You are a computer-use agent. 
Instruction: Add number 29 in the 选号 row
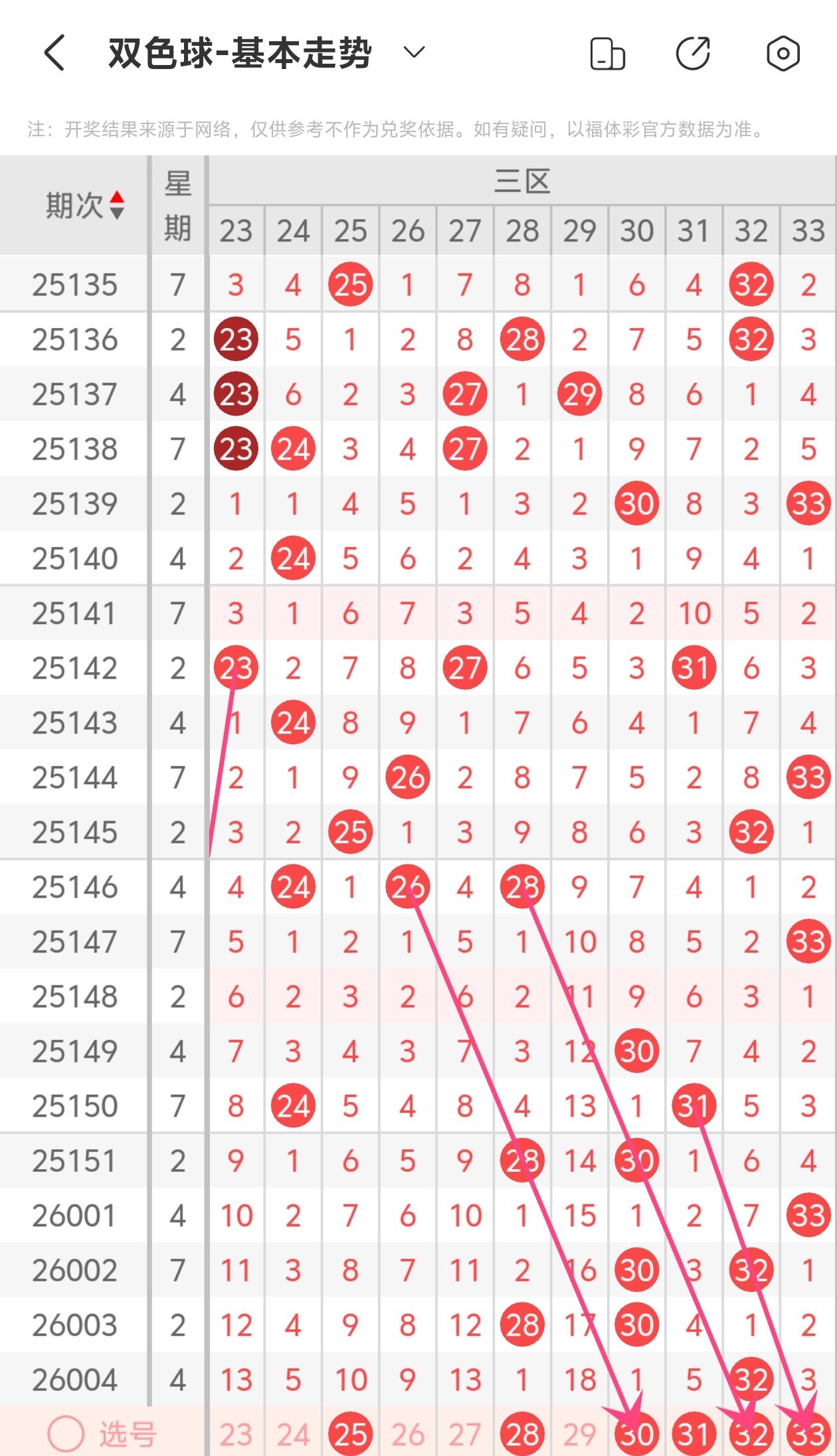point(579,1435)
